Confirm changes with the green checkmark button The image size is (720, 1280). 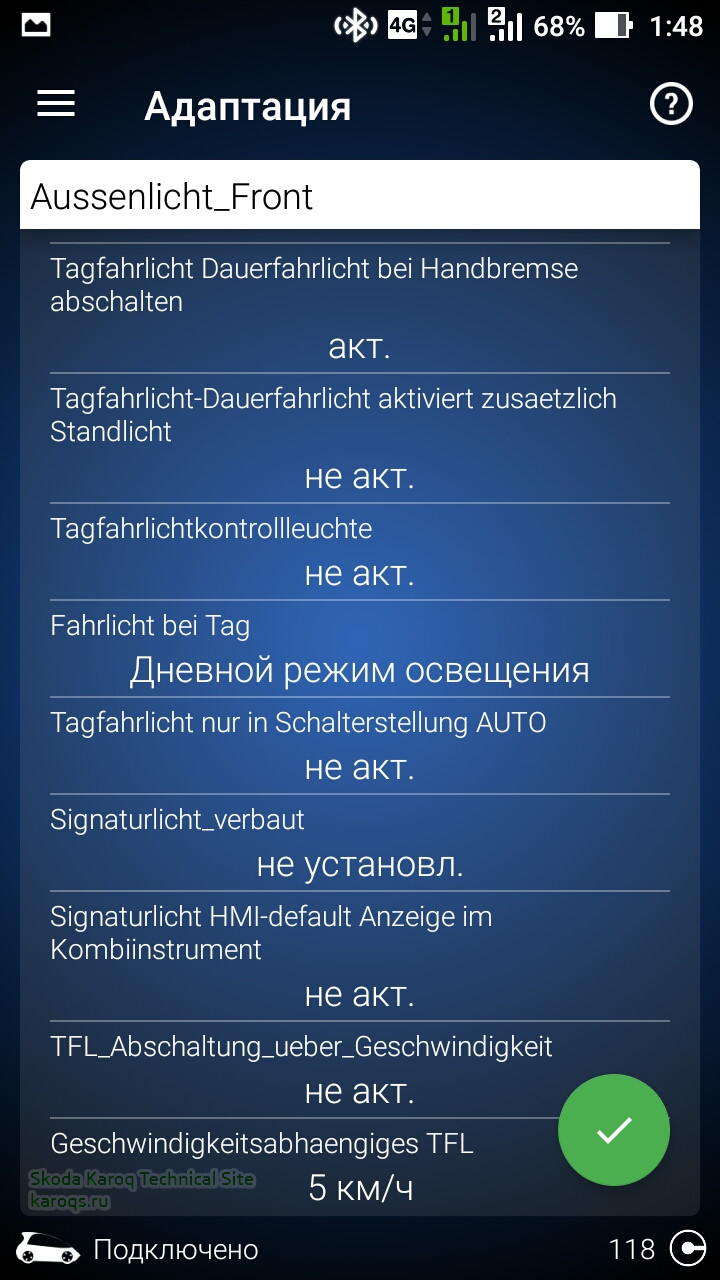tap(613, 1130)
